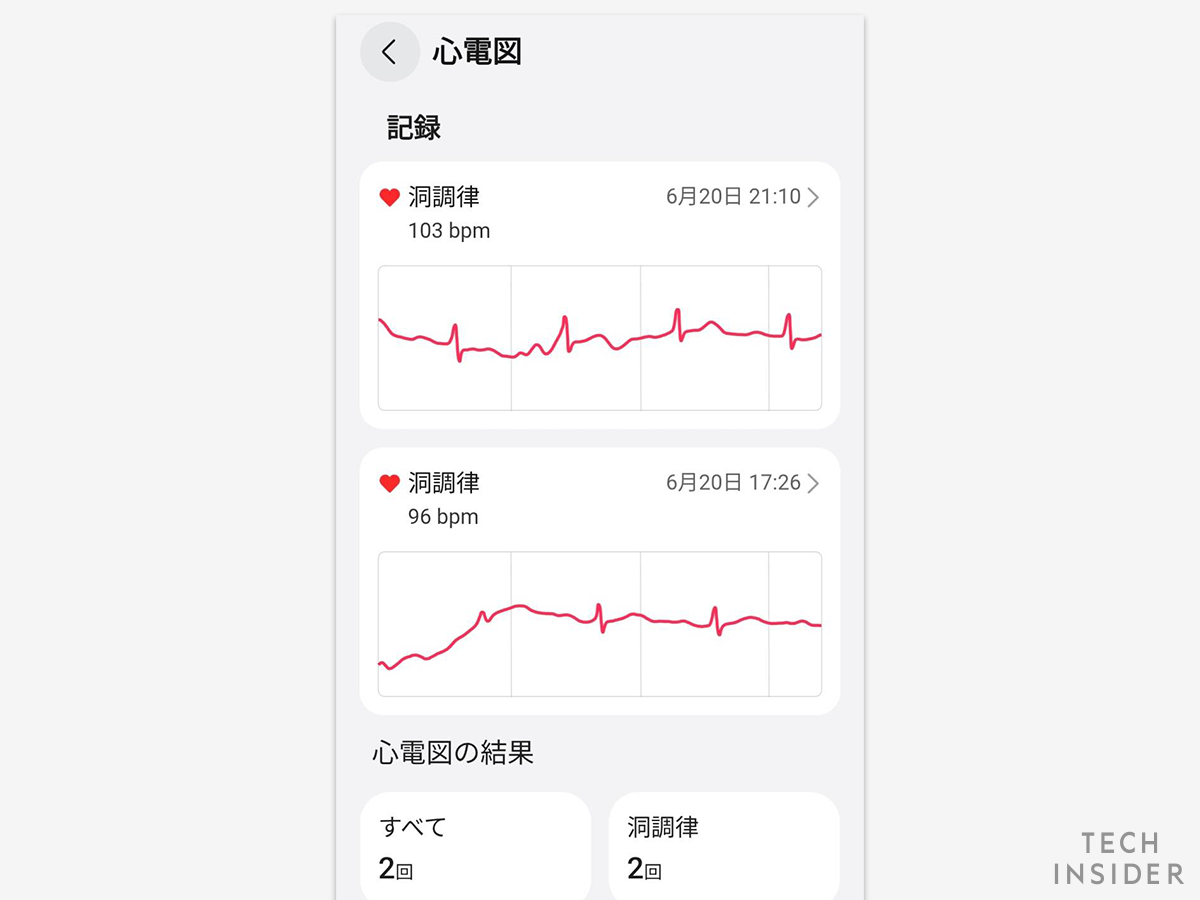Select the 洞調律 results card showing 2回
Screen dimensions: 1200x900
pos(723,846)
